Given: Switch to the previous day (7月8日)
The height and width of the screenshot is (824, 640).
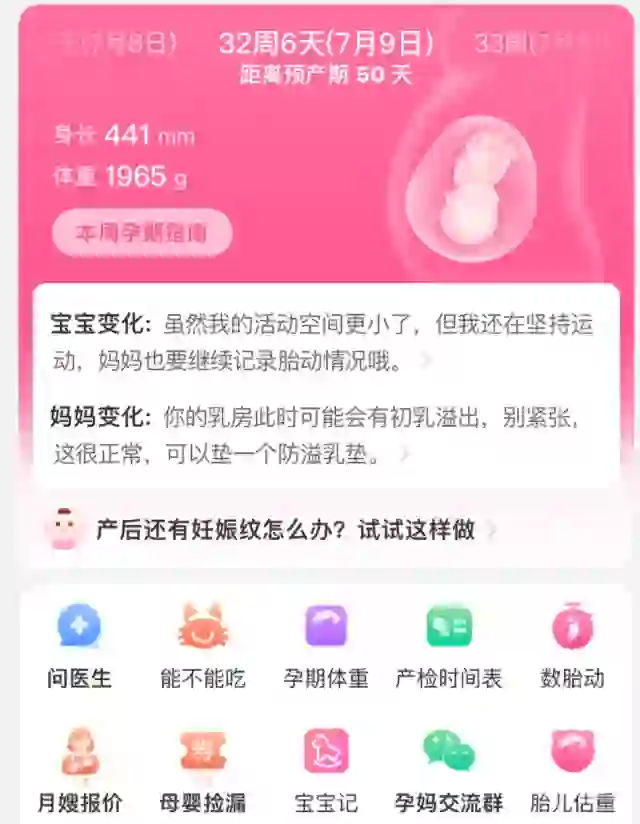Looking at the screenshot, I should [115, 43].
